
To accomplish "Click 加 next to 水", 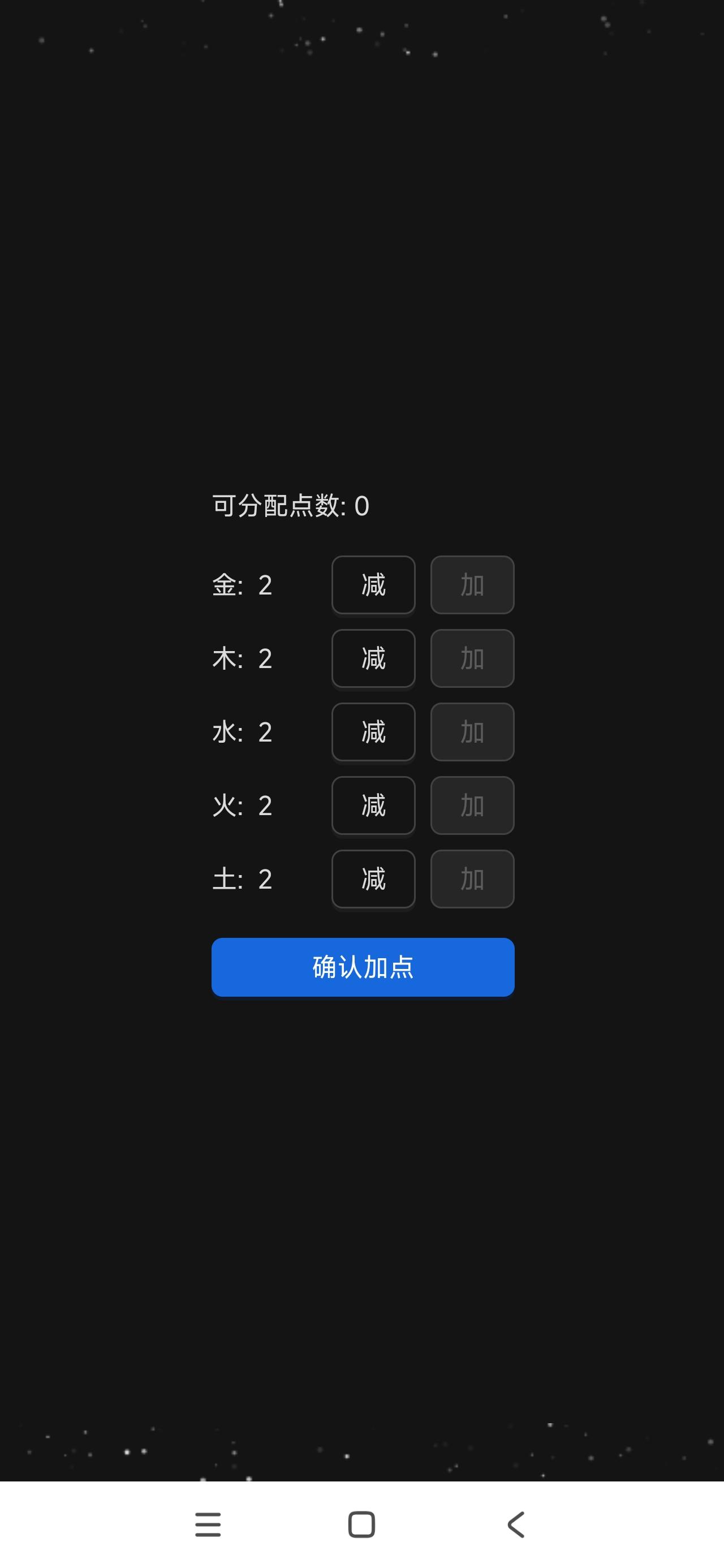I will [472, 733].
